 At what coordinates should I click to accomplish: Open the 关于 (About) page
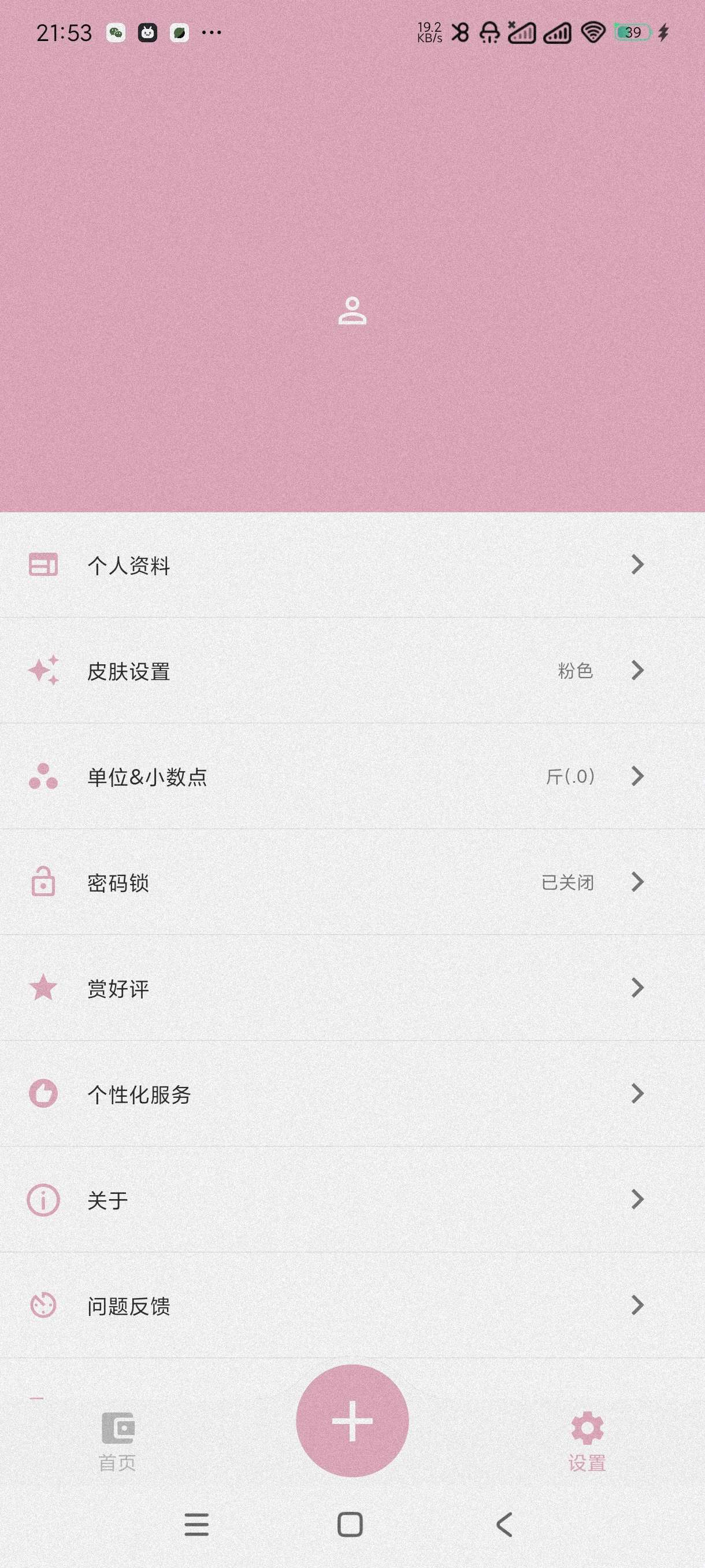352,1200
